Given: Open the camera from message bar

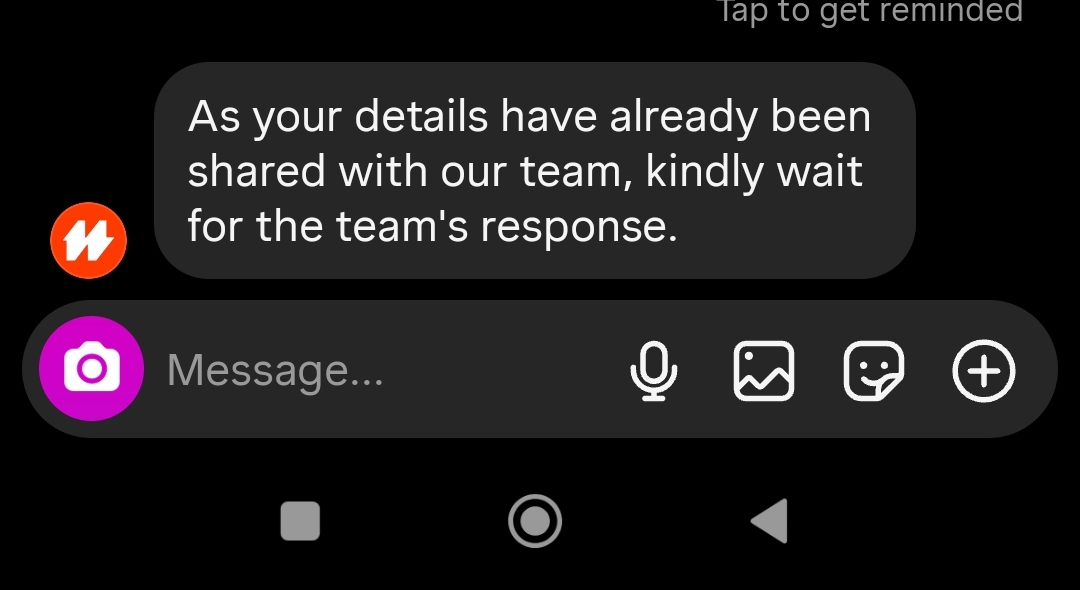Looking at the screenshot, I should click(91, 369).
